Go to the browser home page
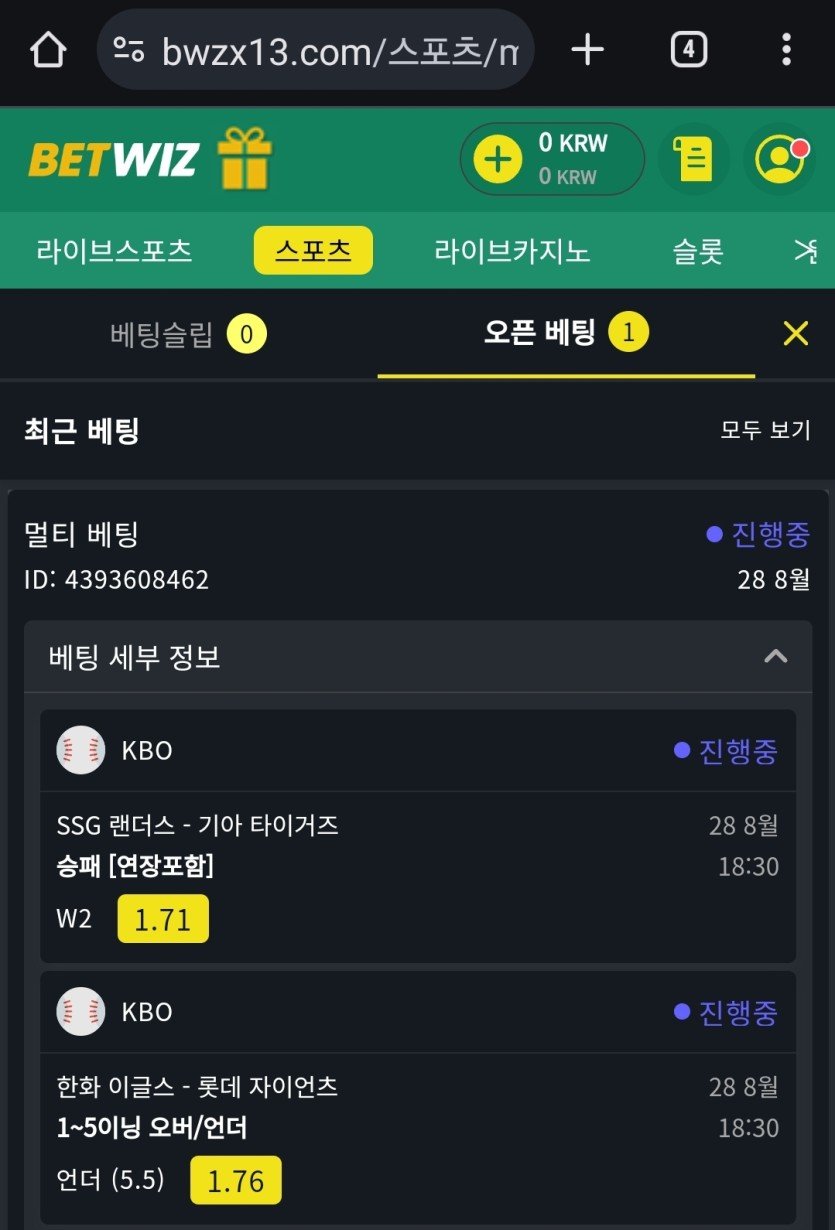 (49, 49)
